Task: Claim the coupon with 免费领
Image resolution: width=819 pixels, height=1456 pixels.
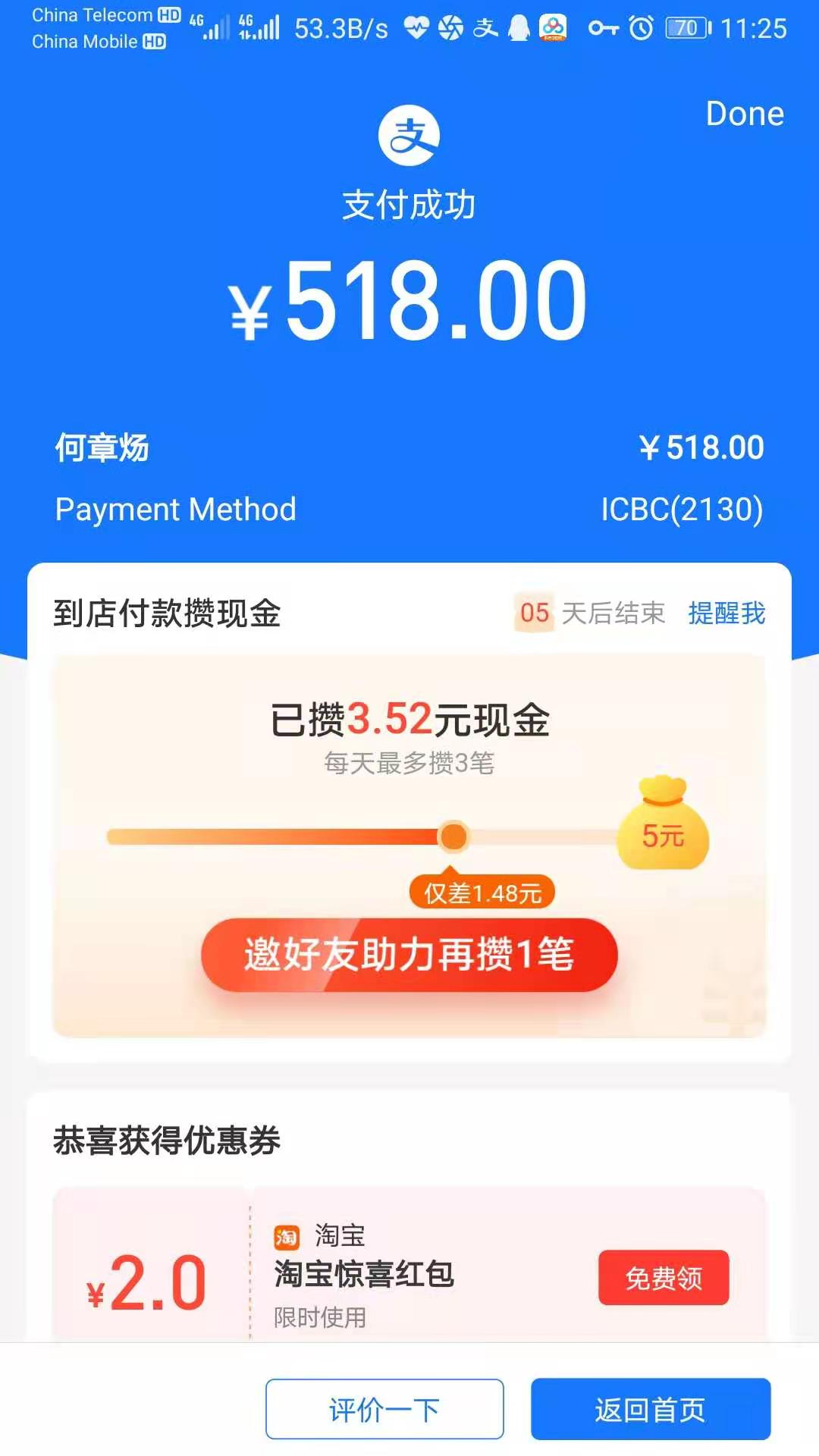Action: tap(663, 1278)
